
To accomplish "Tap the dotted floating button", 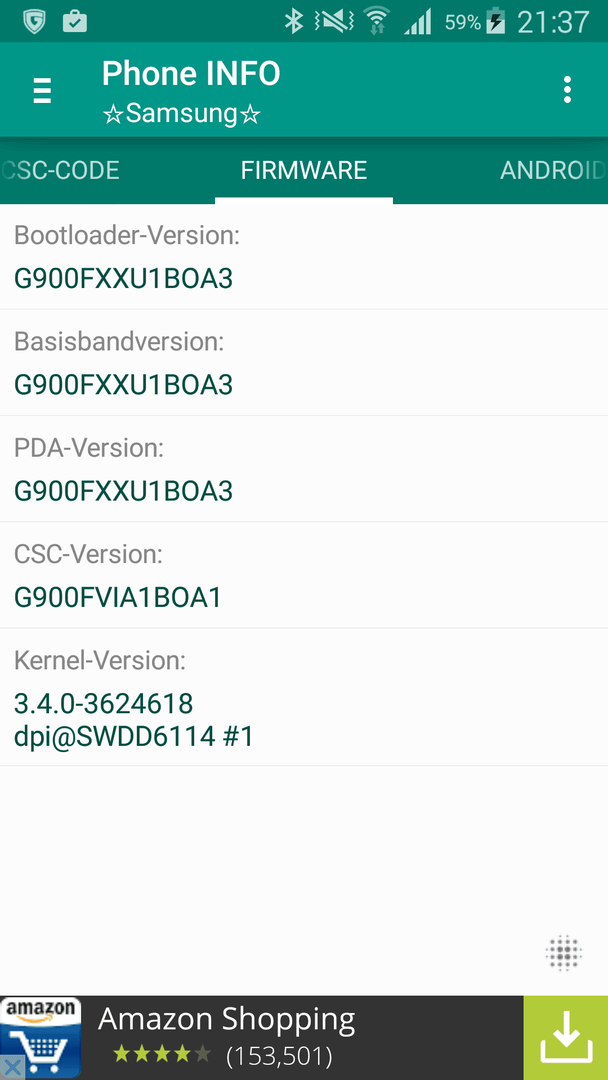I will click(563, 953).
